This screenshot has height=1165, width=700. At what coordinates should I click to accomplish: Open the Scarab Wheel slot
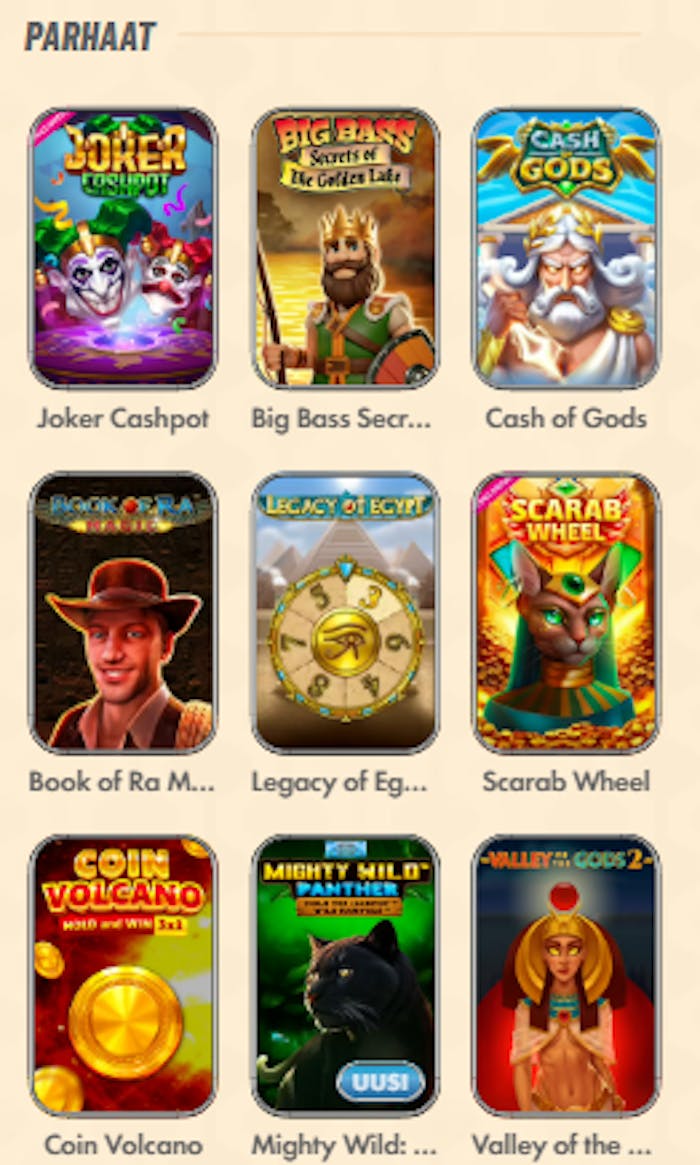566,612
